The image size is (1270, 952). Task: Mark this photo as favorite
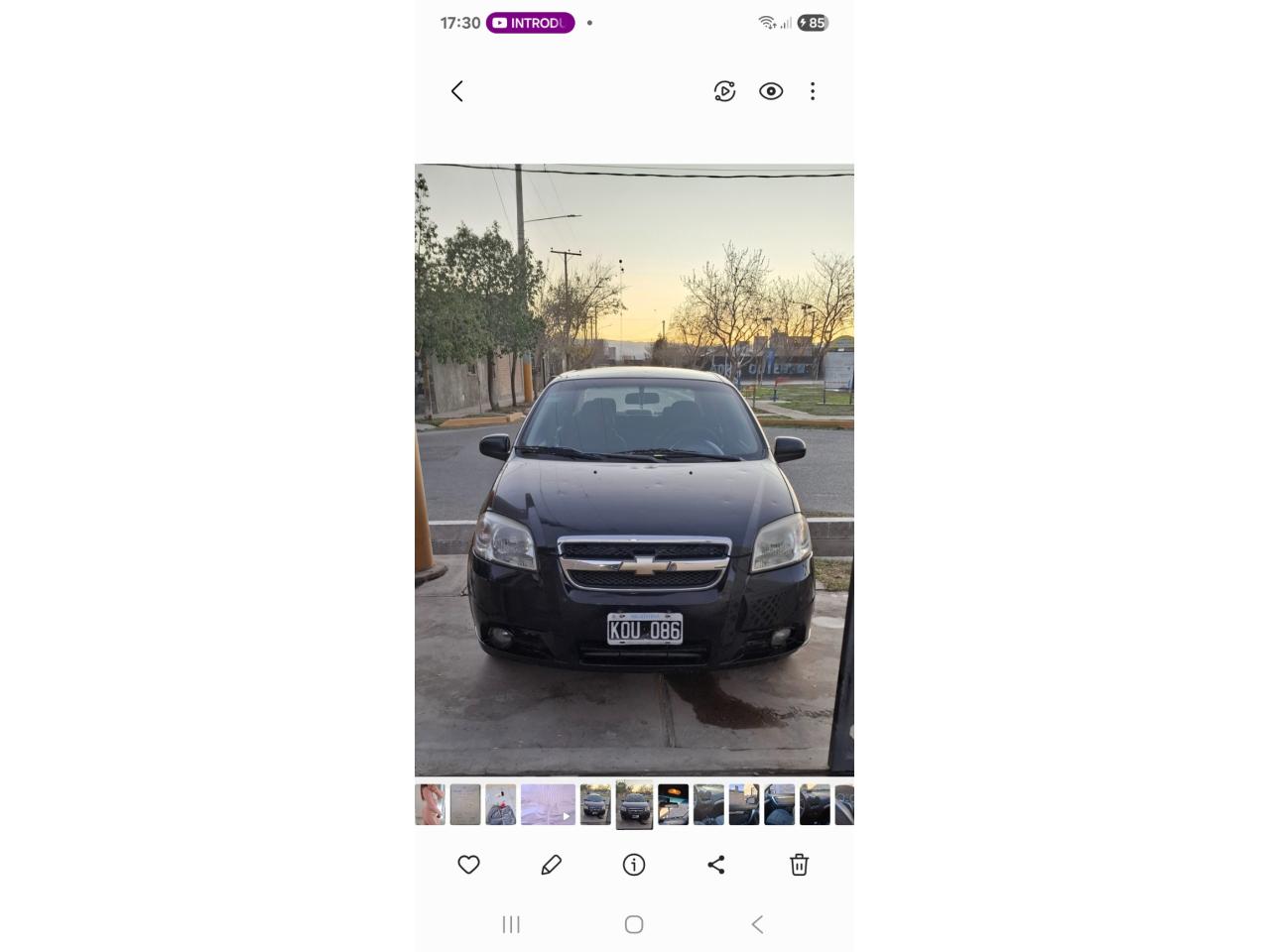click(468, 865)
